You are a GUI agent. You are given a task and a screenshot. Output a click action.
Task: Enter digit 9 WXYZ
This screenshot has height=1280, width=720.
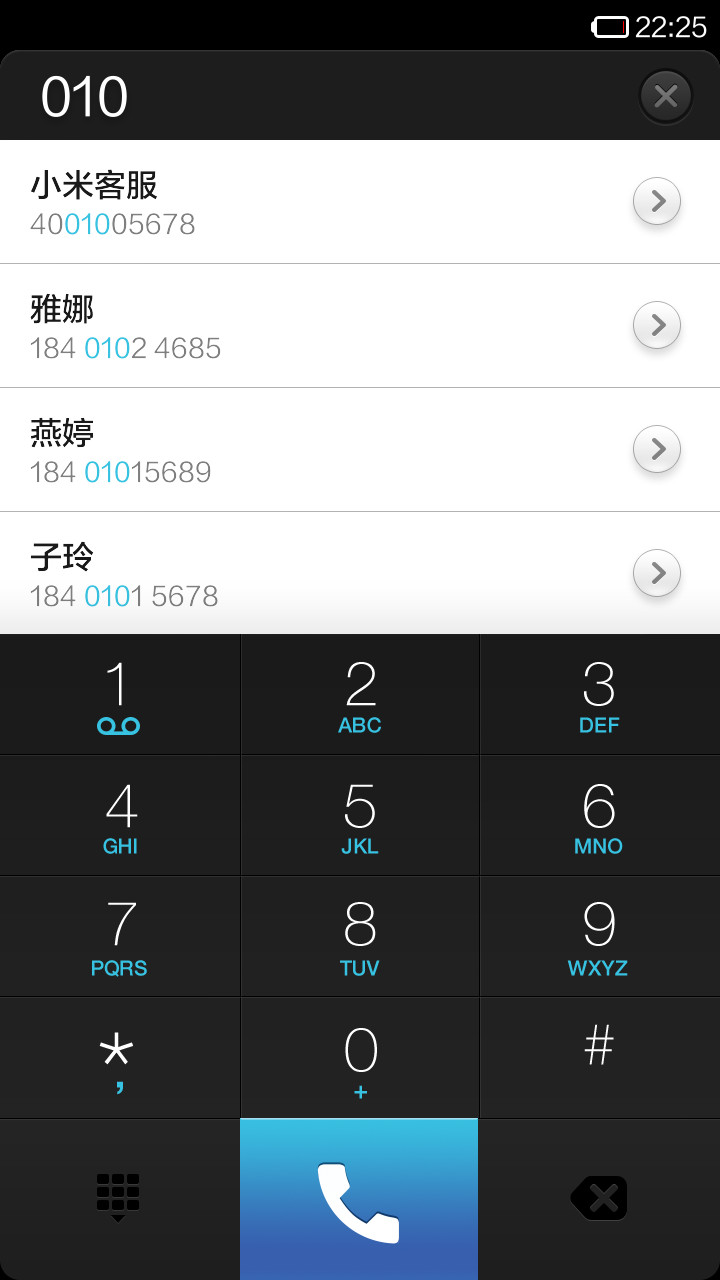point(600,937)
